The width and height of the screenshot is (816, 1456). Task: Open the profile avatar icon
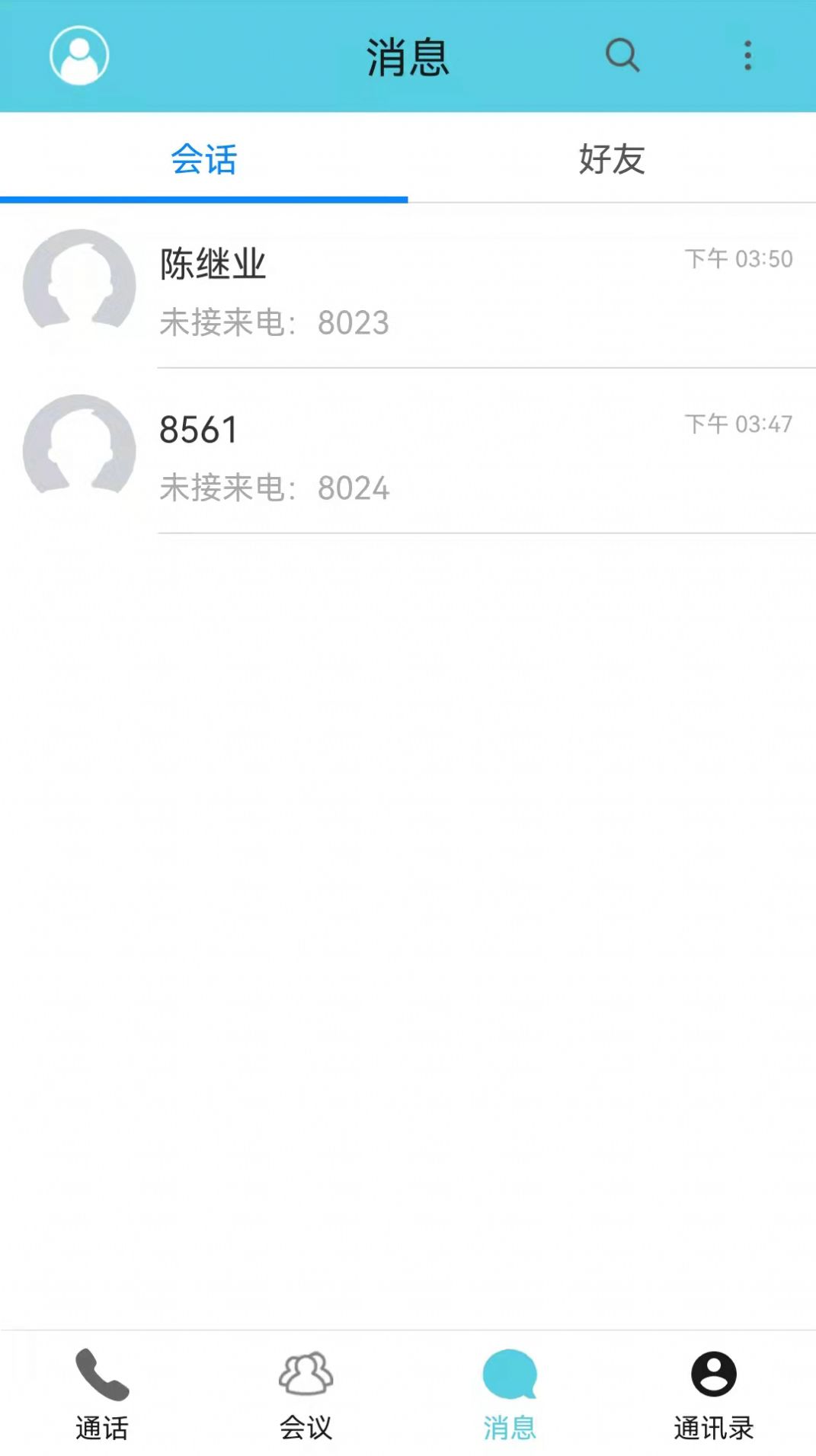point(79,56)
